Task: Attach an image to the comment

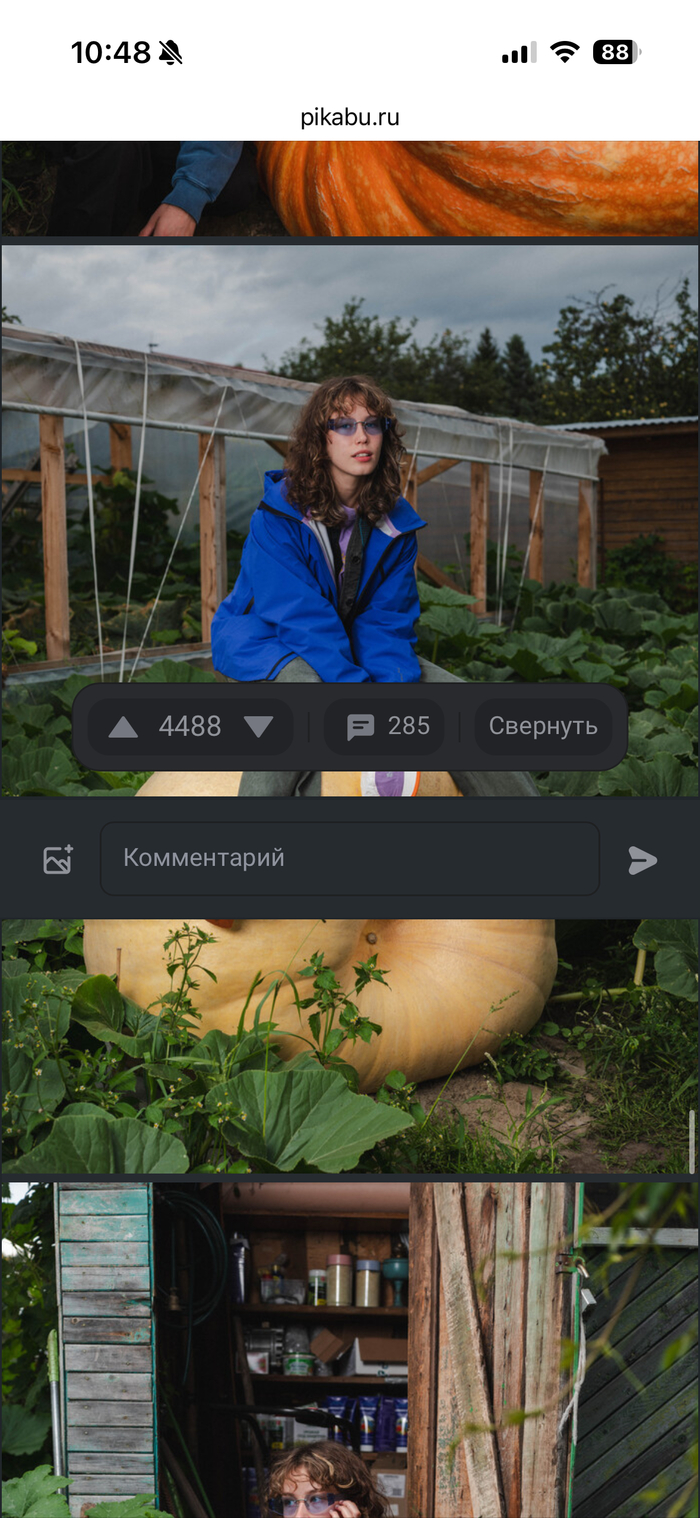Action: pyautogui.click(x=58, y=859)
